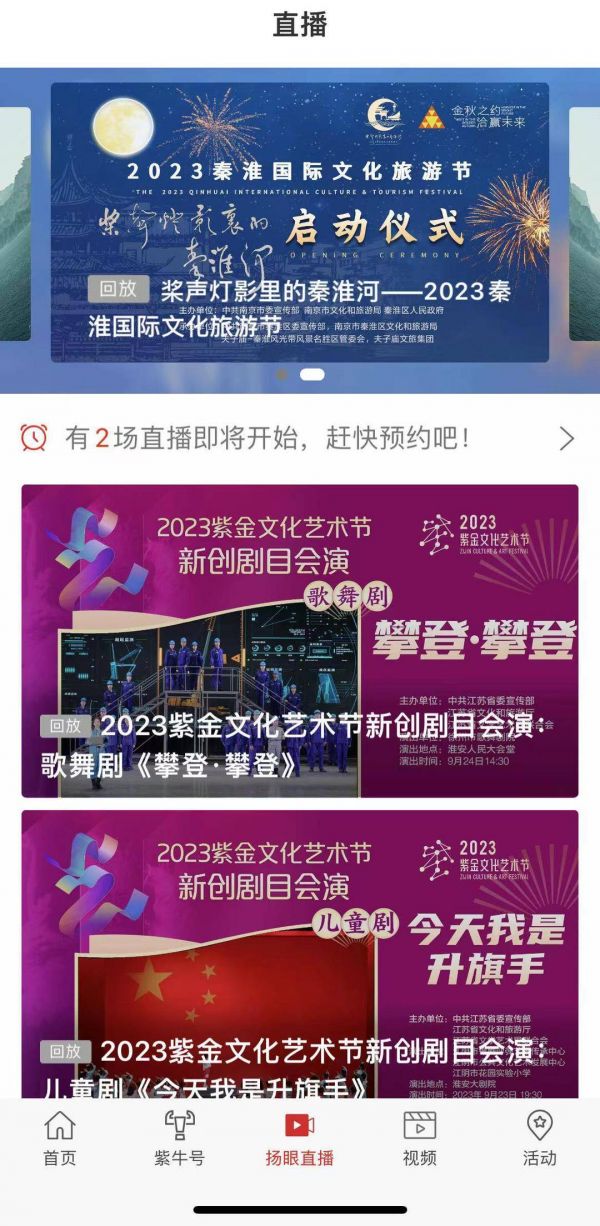Switch to the 紫牛号 tab

click(x=179, y=1138)
